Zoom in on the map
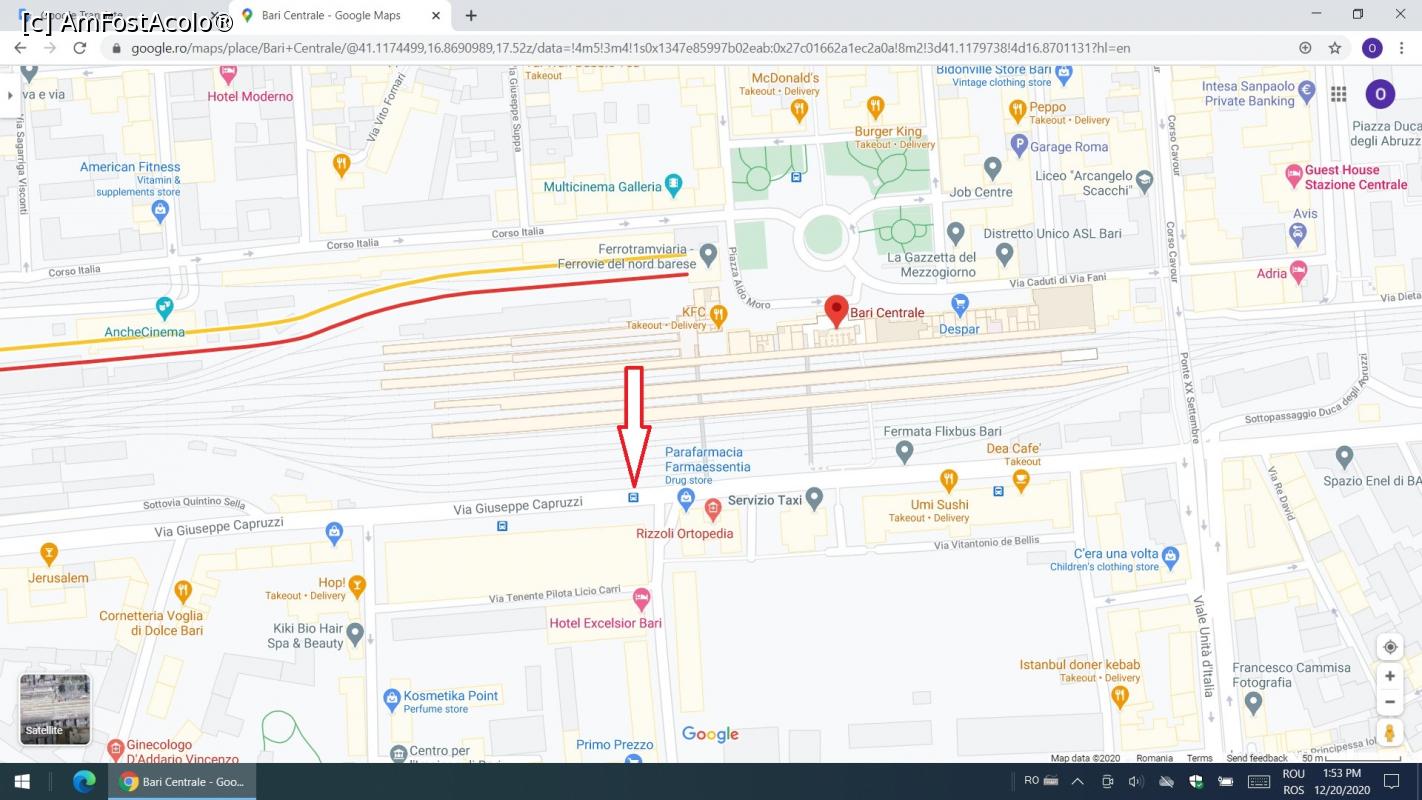This screenshot has height=800, width=1422. (1389, 676)
